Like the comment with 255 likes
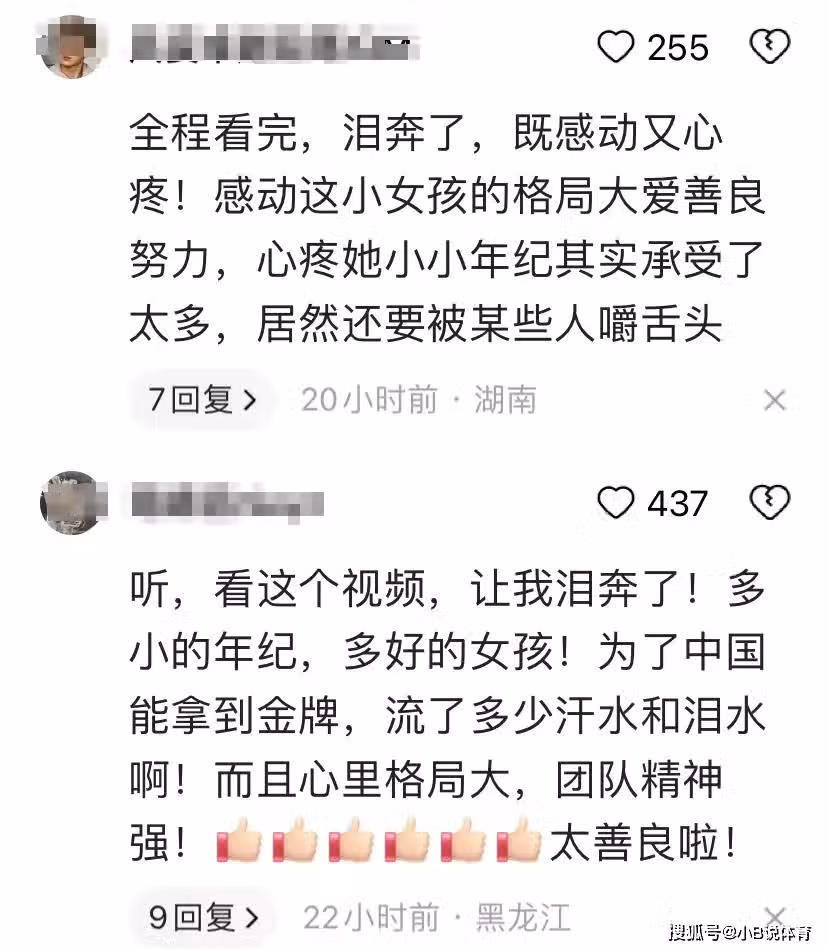Image resolution: width=828 pixels, height=950 pixels. pos(616,46)
